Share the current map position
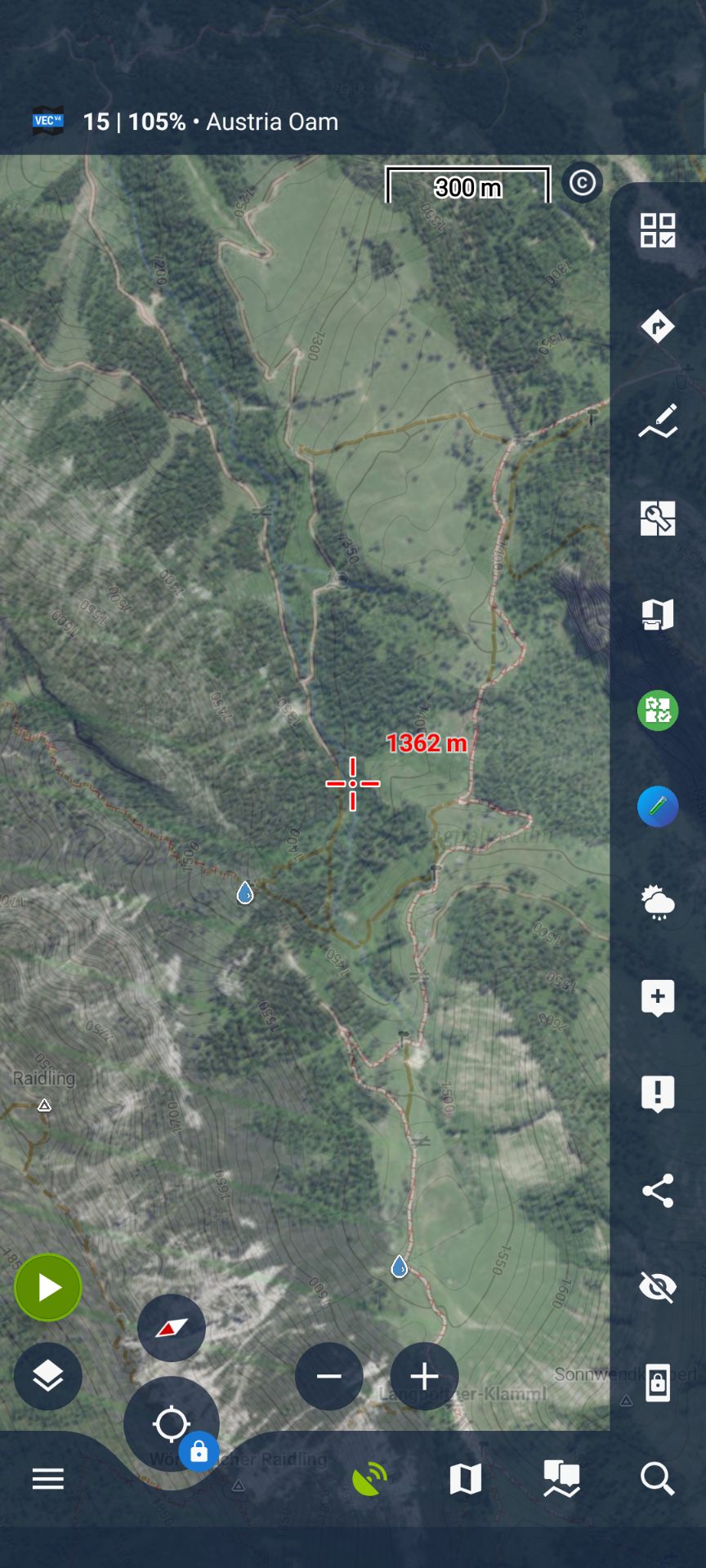 point(658,1191)
